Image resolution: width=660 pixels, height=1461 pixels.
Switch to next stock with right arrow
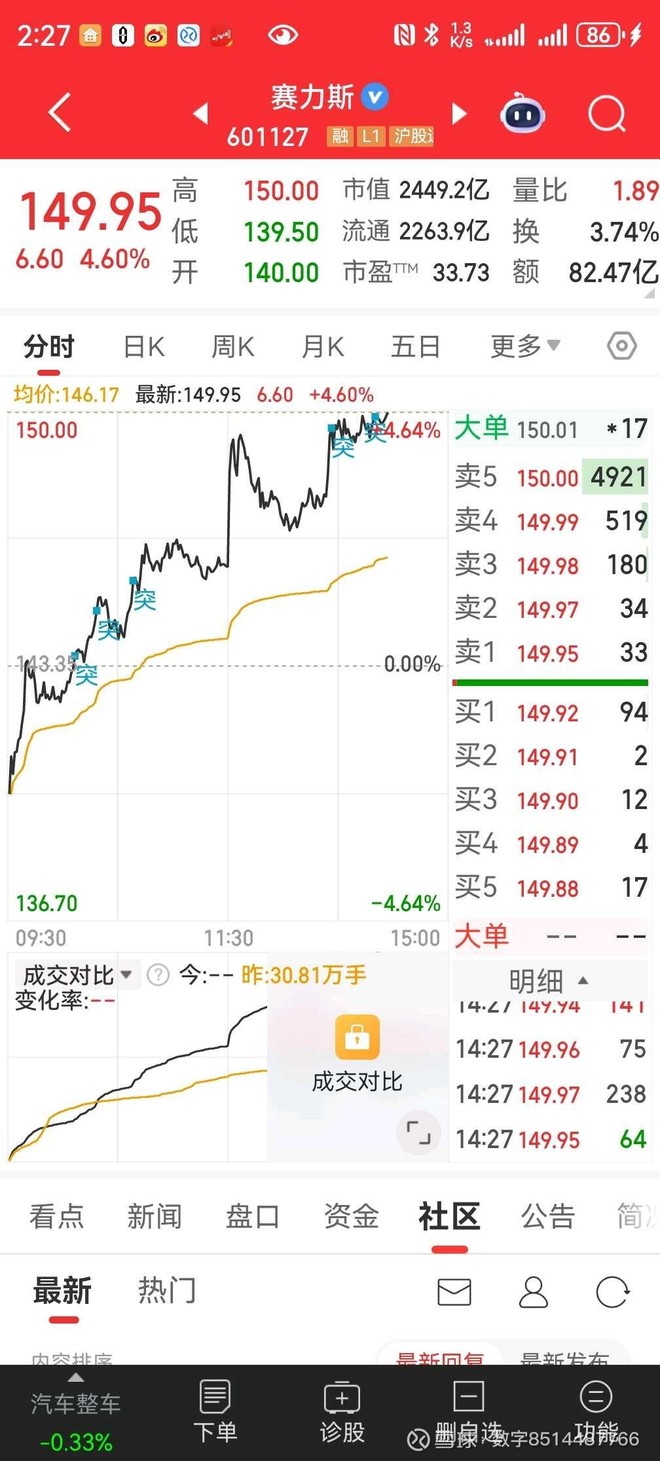[459, 114]
